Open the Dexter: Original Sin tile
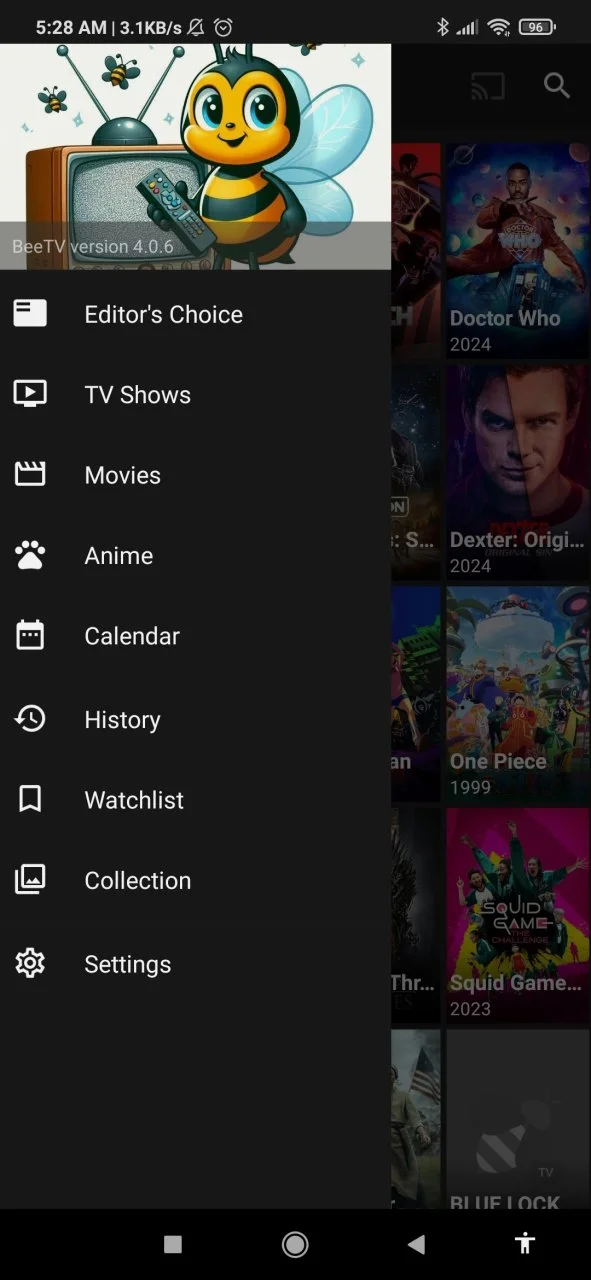591x1280 pixels. pyautogui.click(x=518, y=472)
